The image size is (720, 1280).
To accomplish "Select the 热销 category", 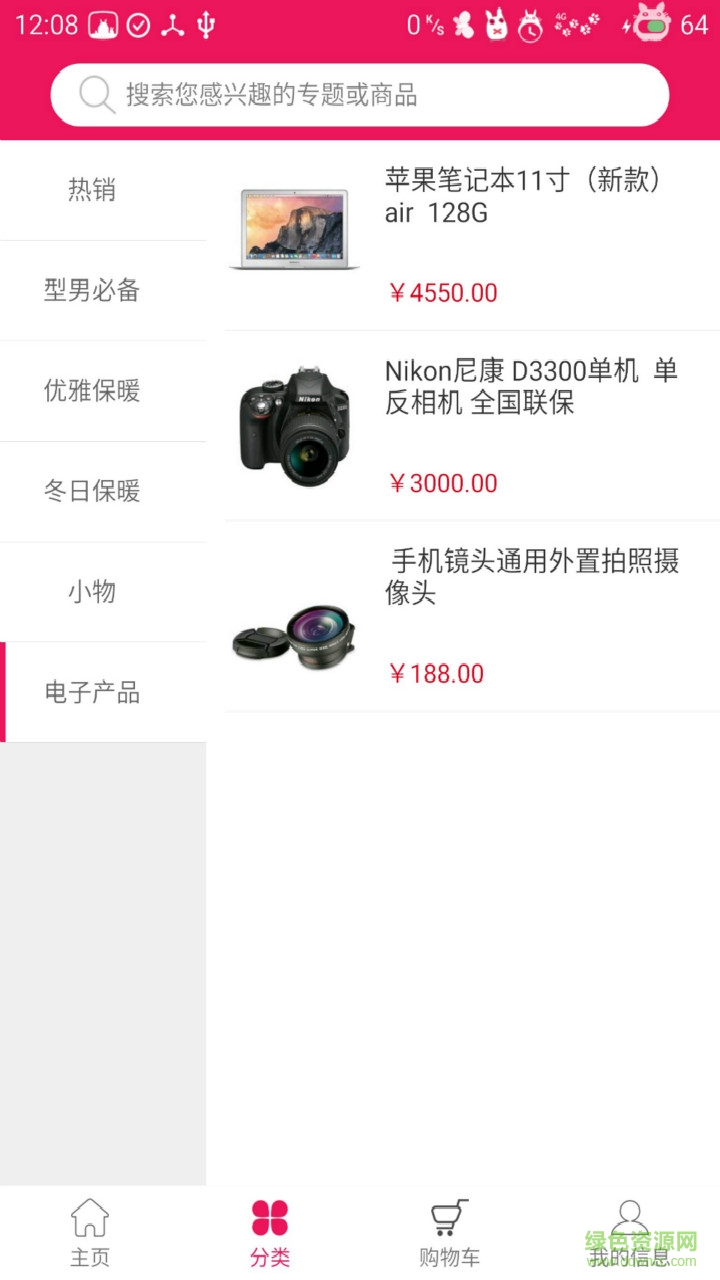I will pos(91,190).
